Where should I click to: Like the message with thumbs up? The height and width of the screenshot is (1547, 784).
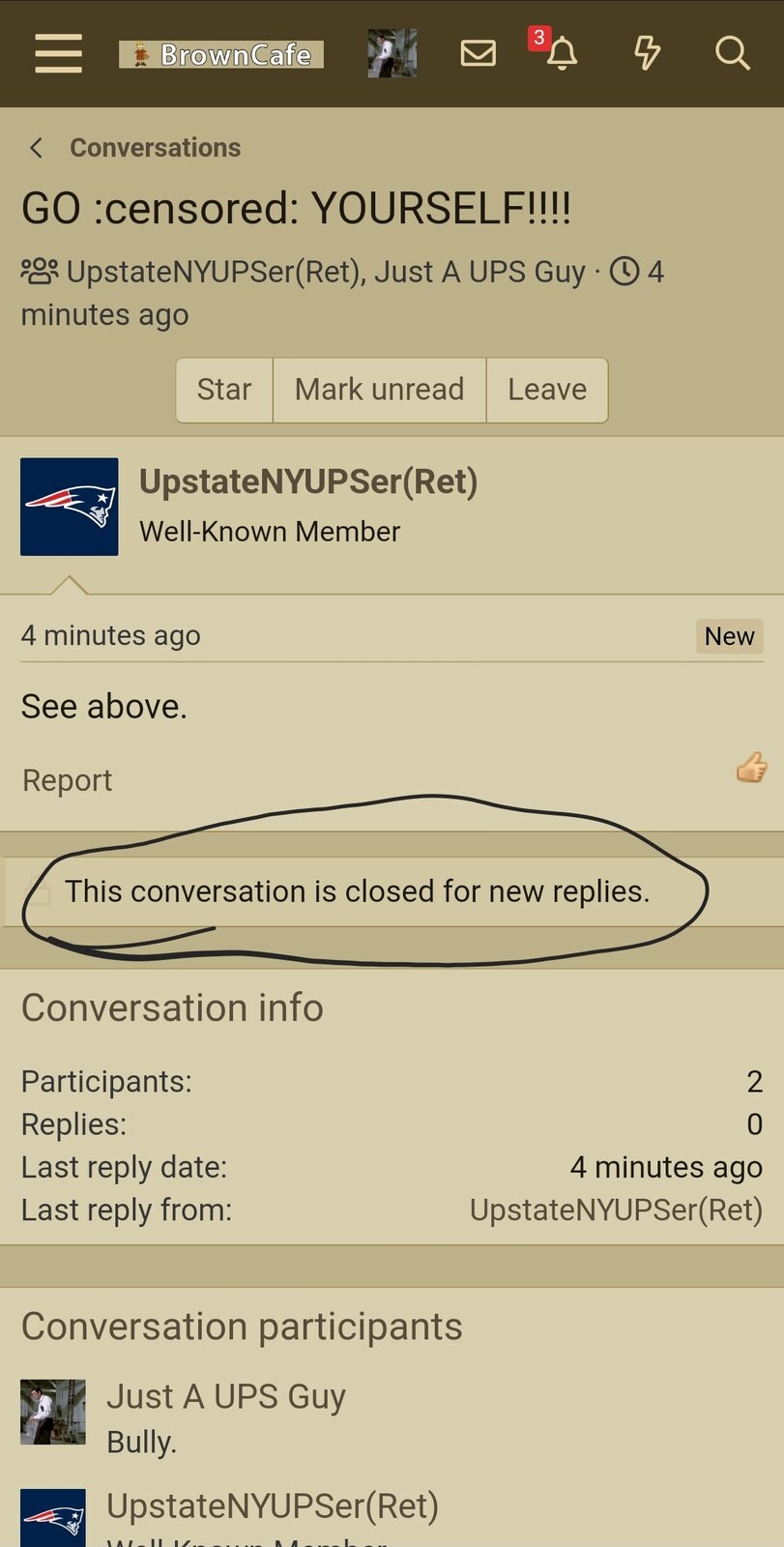pyautogui.click(x=751, y=768)
